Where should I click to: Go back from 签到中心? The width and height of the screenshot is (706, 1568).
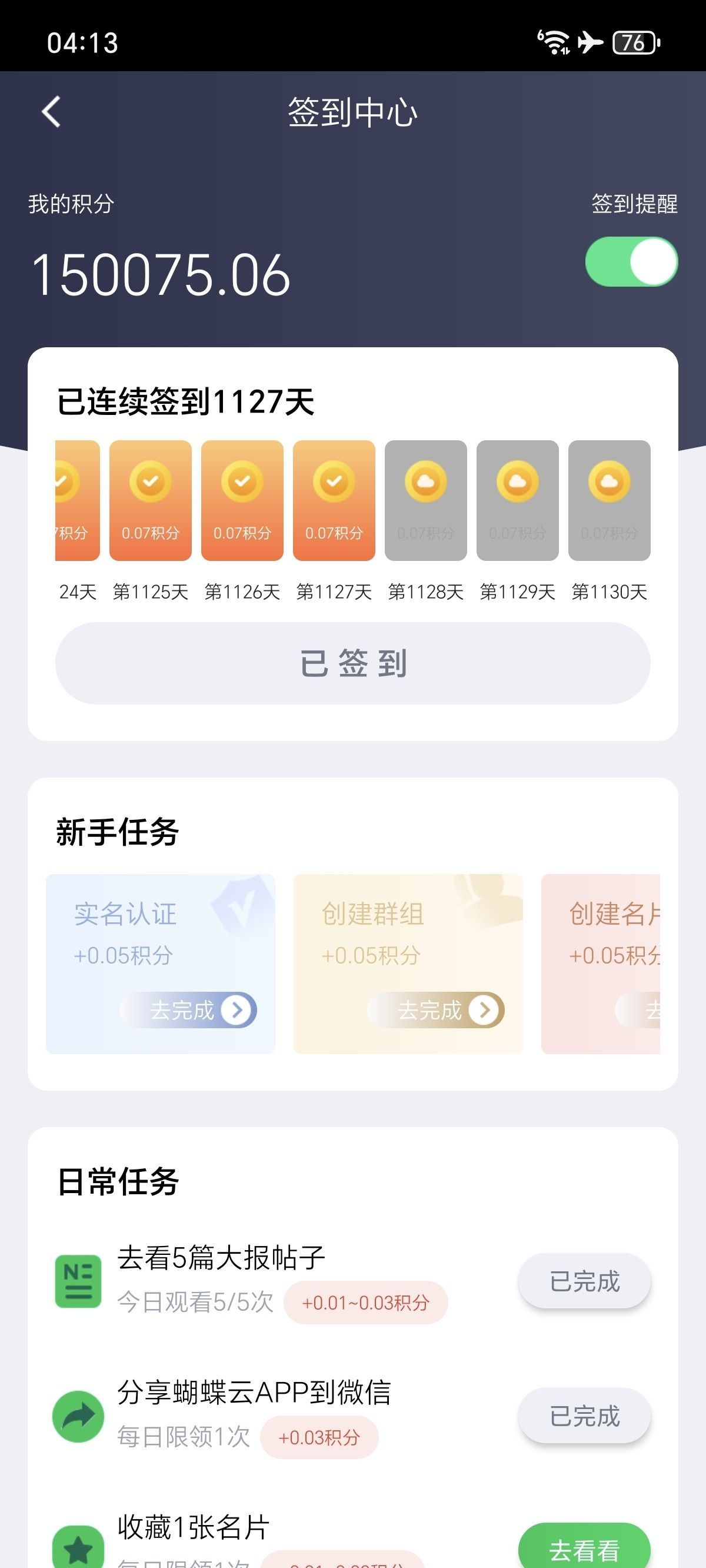pos(51,112)
